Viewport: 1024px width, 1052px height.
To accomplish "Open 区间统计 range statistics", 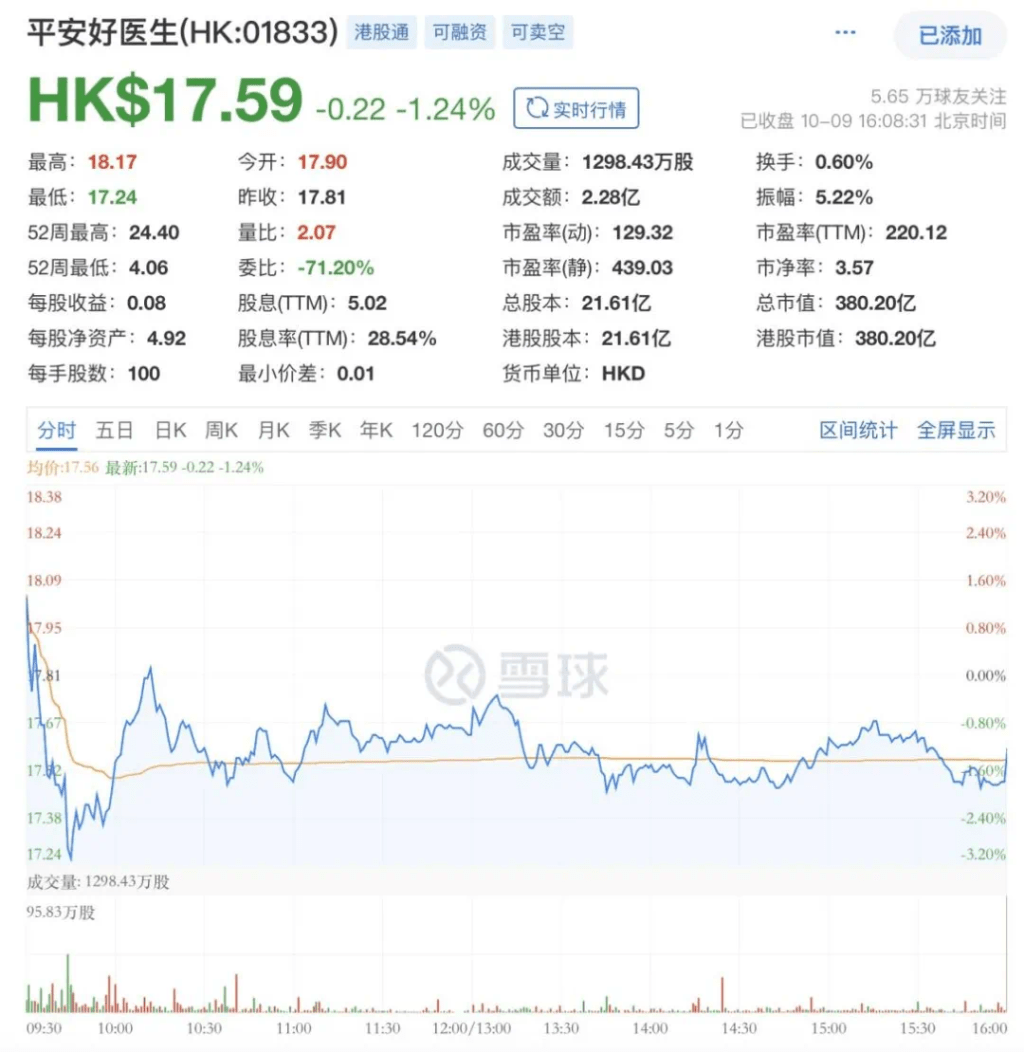I will (858, 431).
